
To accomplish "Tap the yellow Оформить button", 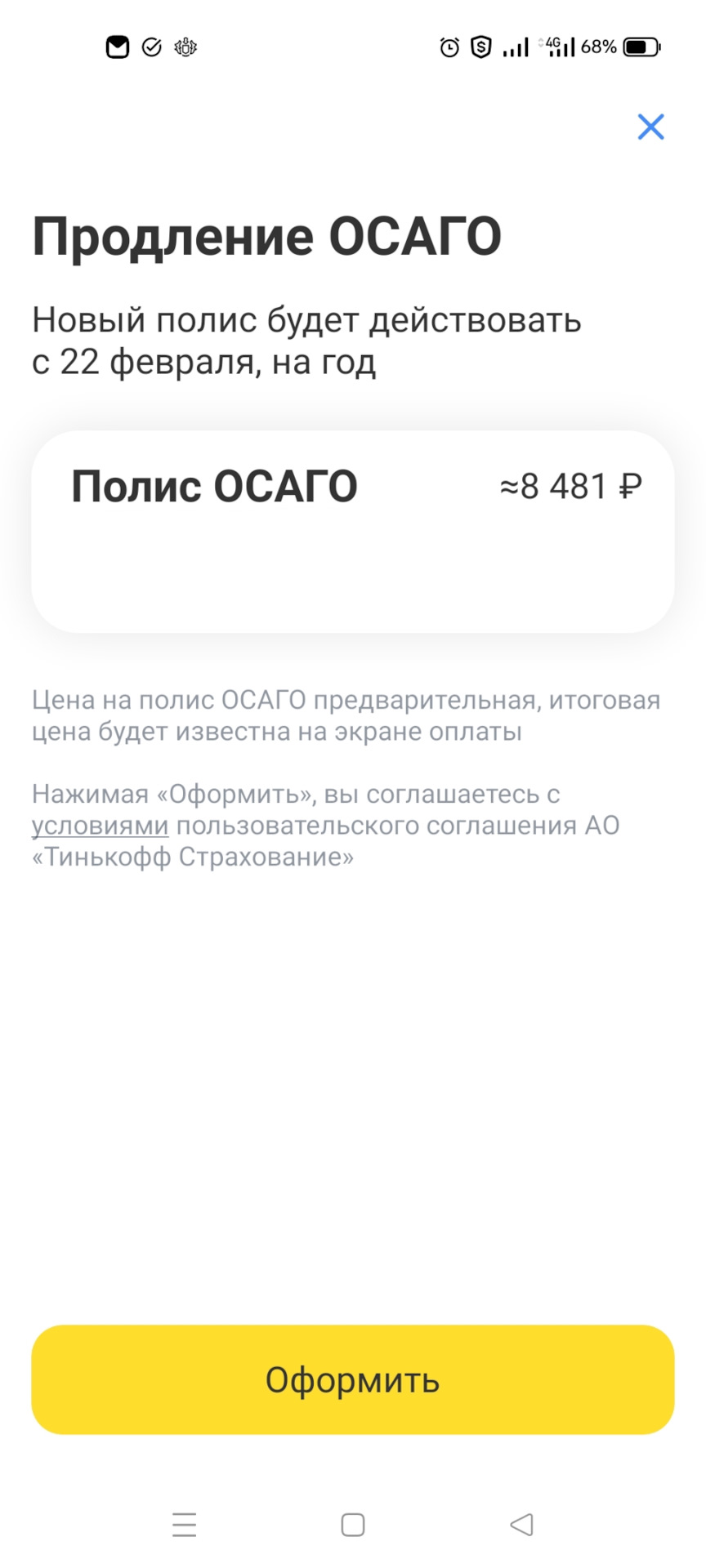I will coord(353,1379).
